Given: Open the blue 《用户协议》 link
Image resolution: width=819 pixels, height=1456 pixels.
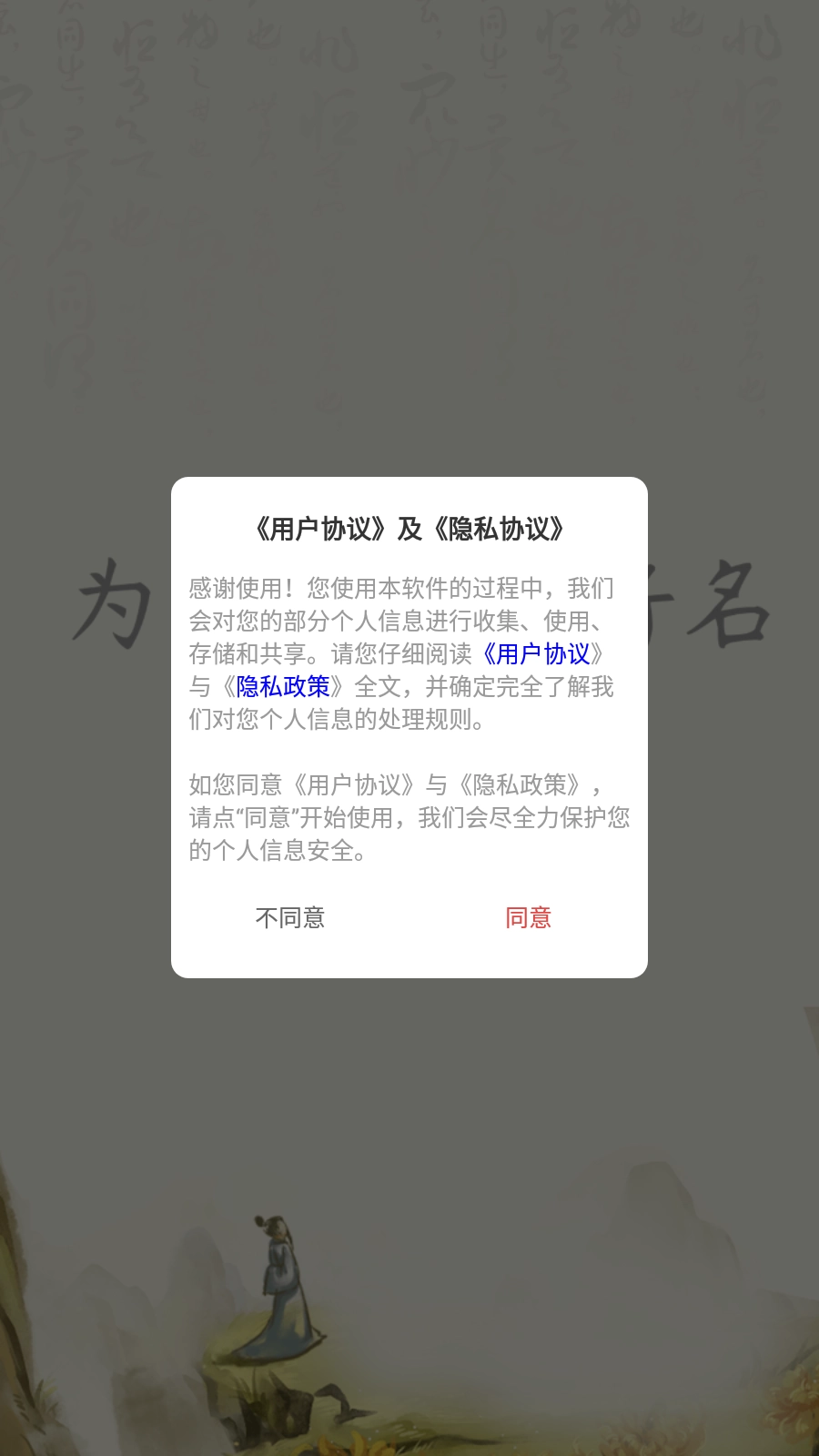Looking at the screenshot, I should tap(543, 653).
